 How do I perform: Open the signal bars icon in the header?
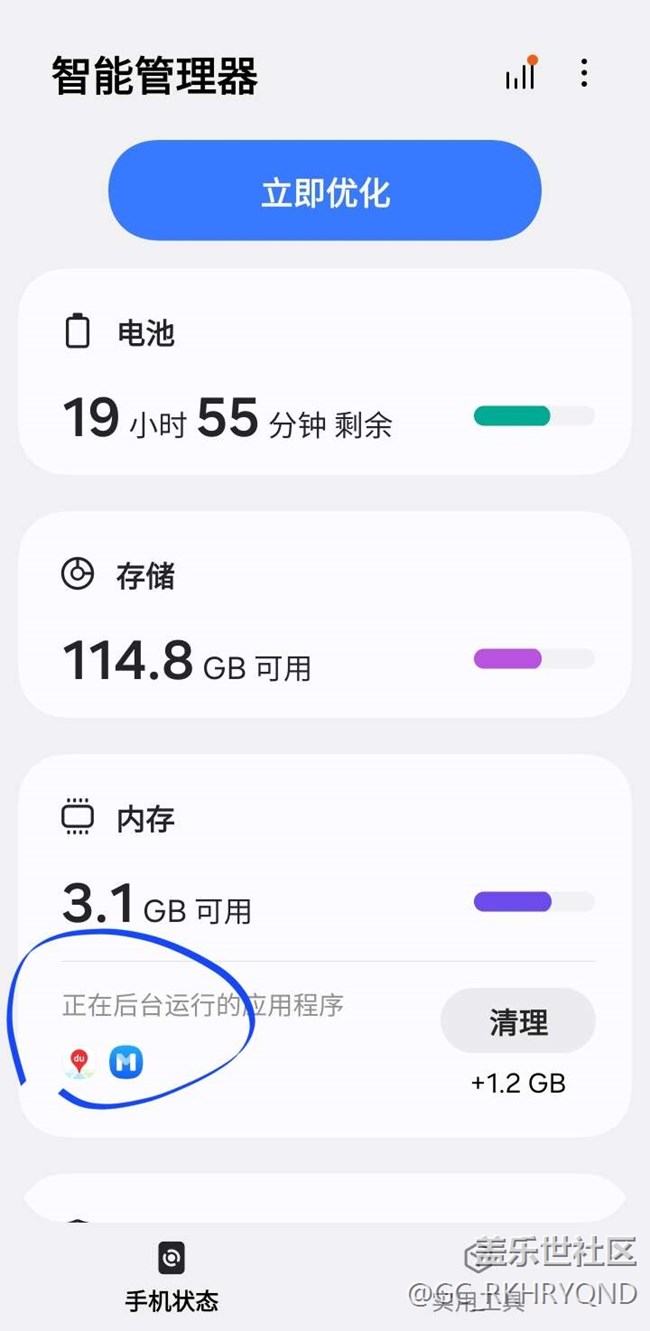pyautogui.click(x=521, y=74)
